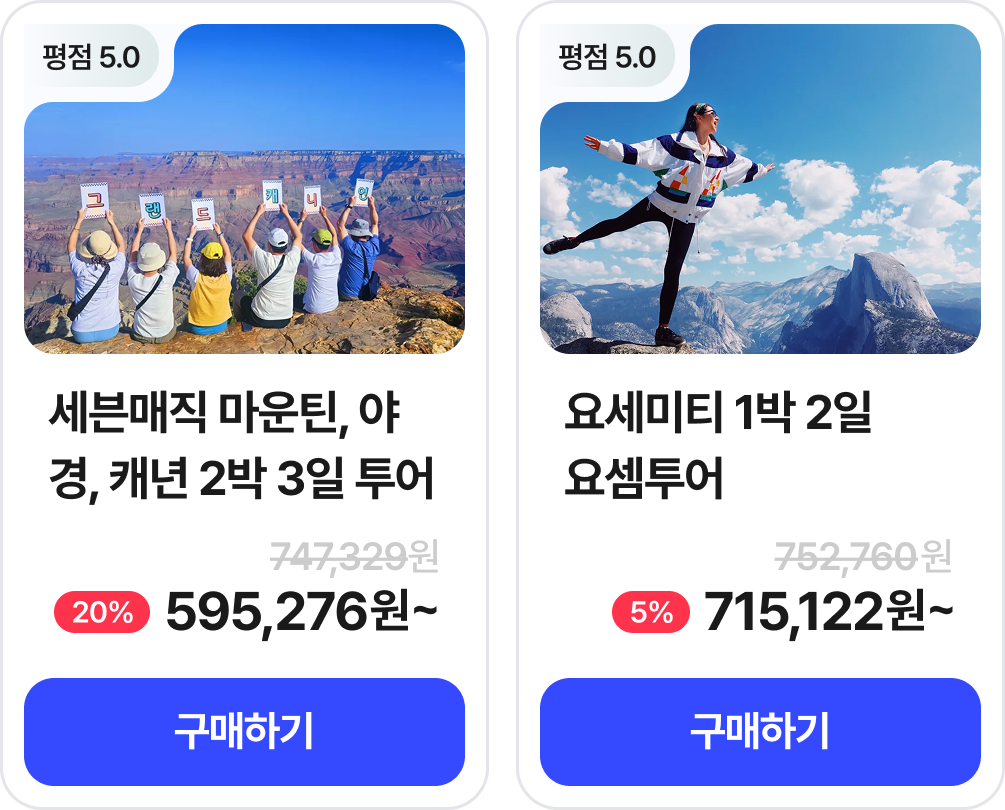The height and width of the screenshot is (810, 1005).
Task: Tap 구매하기 for 요세미티 1박 2일 요셈투어
Action: [x=760, y=732]
